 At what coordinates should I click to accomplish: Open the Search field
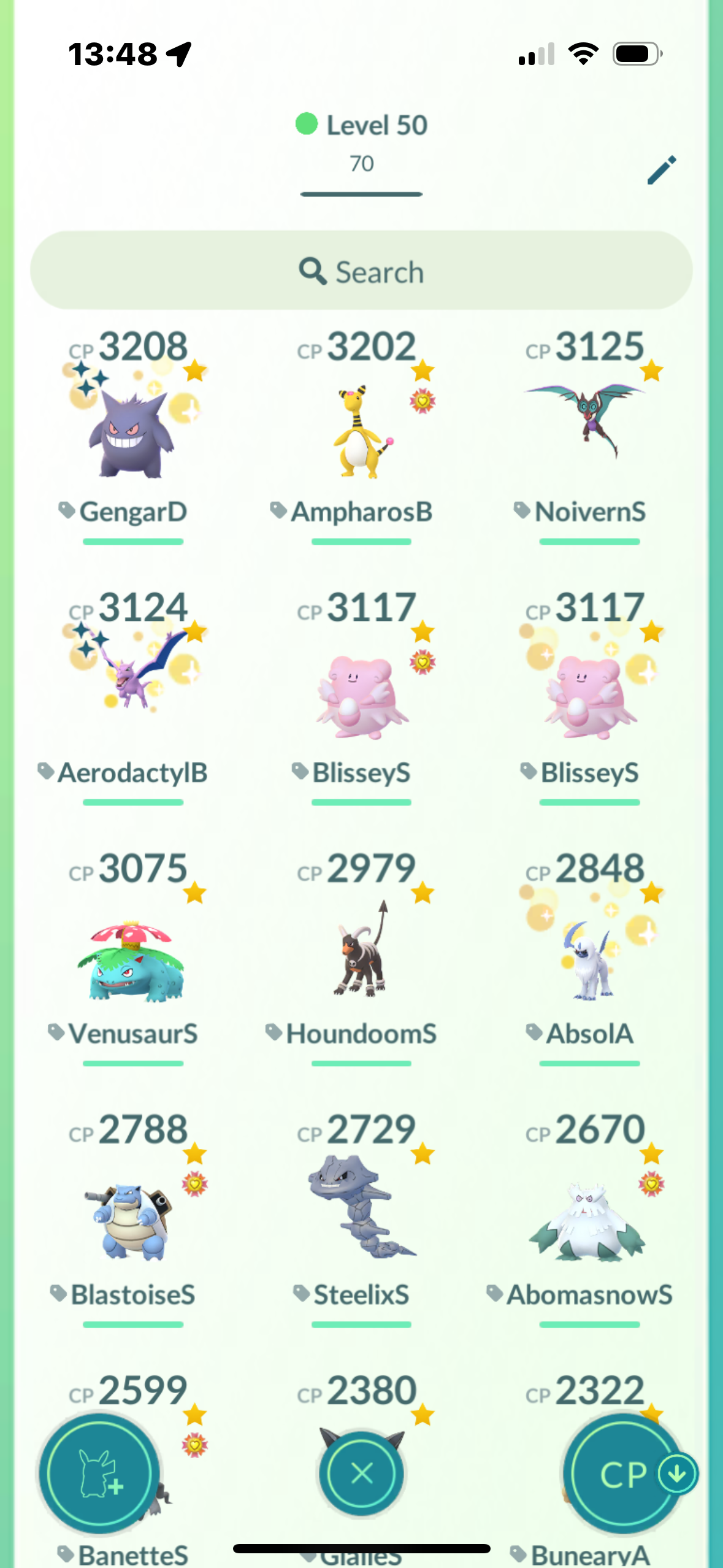361,271
